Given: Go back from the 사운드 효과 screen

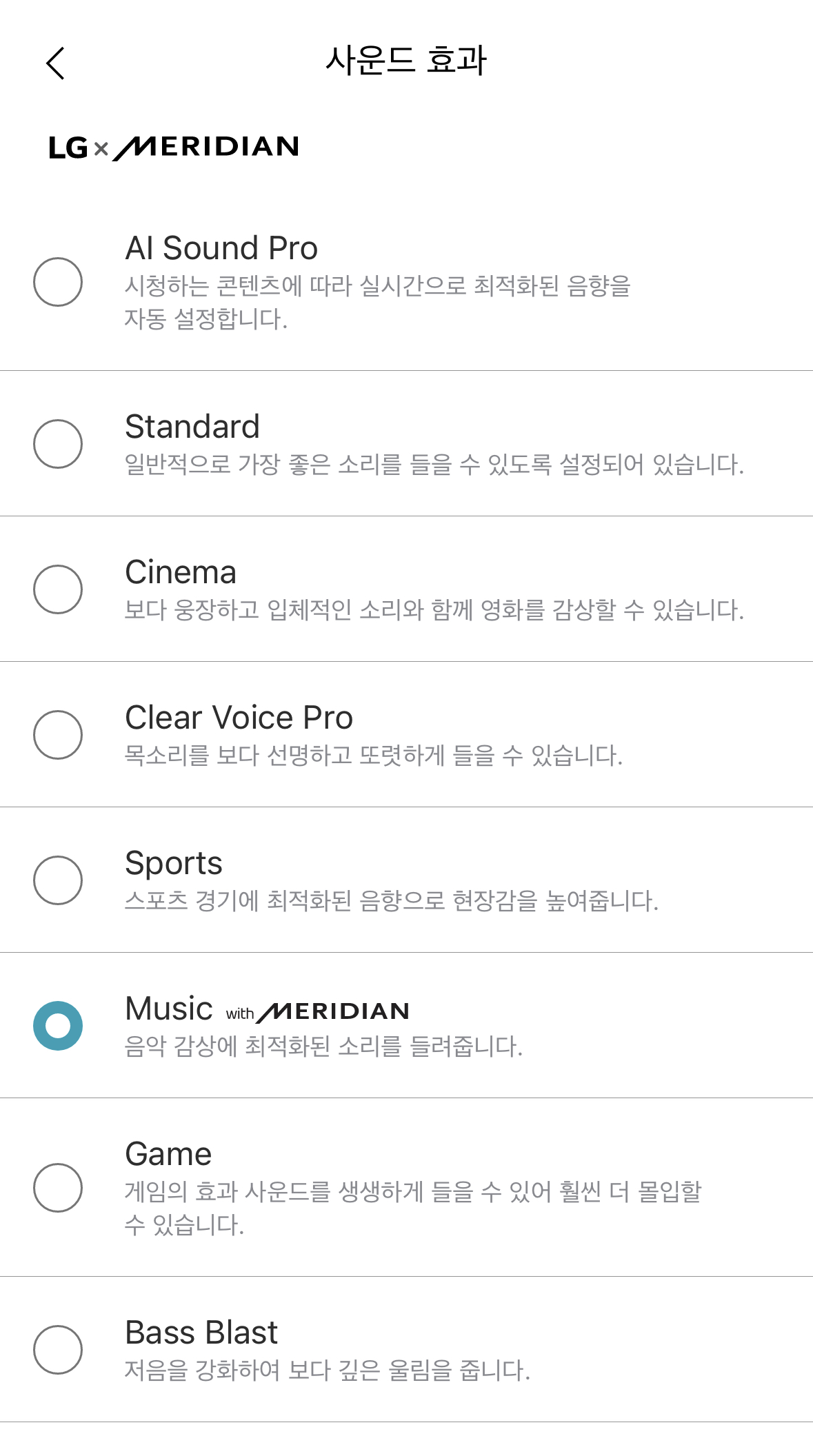Looking at the screenshot, I should coord(55,63).
